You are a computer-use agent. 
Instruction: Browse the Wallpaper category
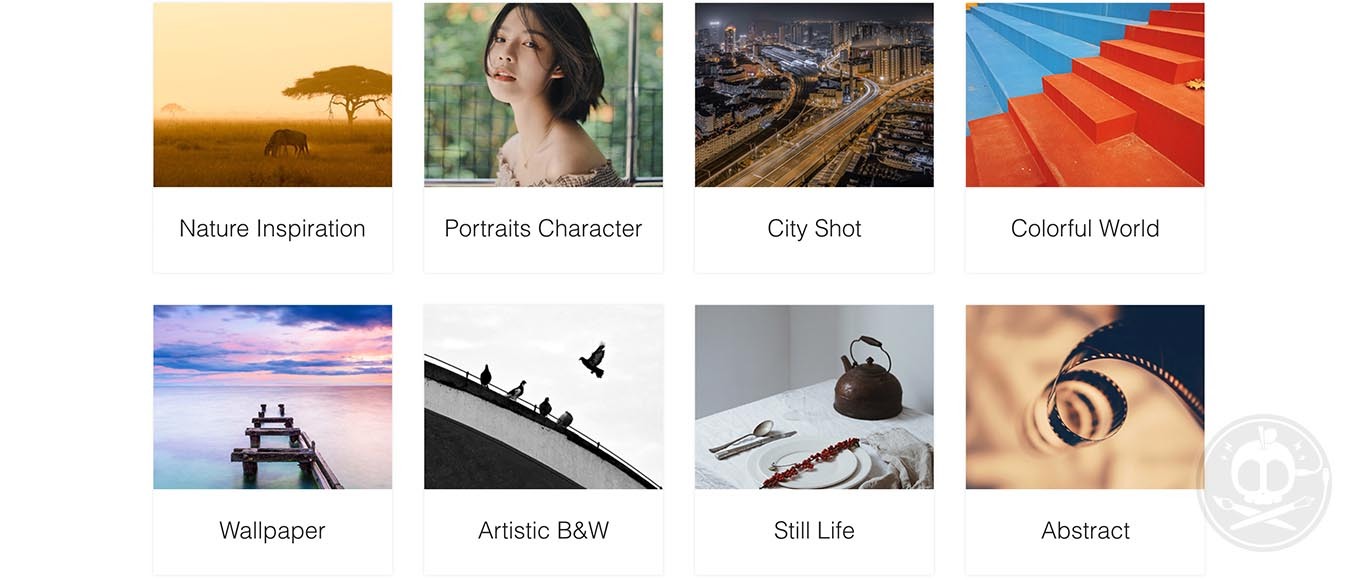(x=272, y=530)
